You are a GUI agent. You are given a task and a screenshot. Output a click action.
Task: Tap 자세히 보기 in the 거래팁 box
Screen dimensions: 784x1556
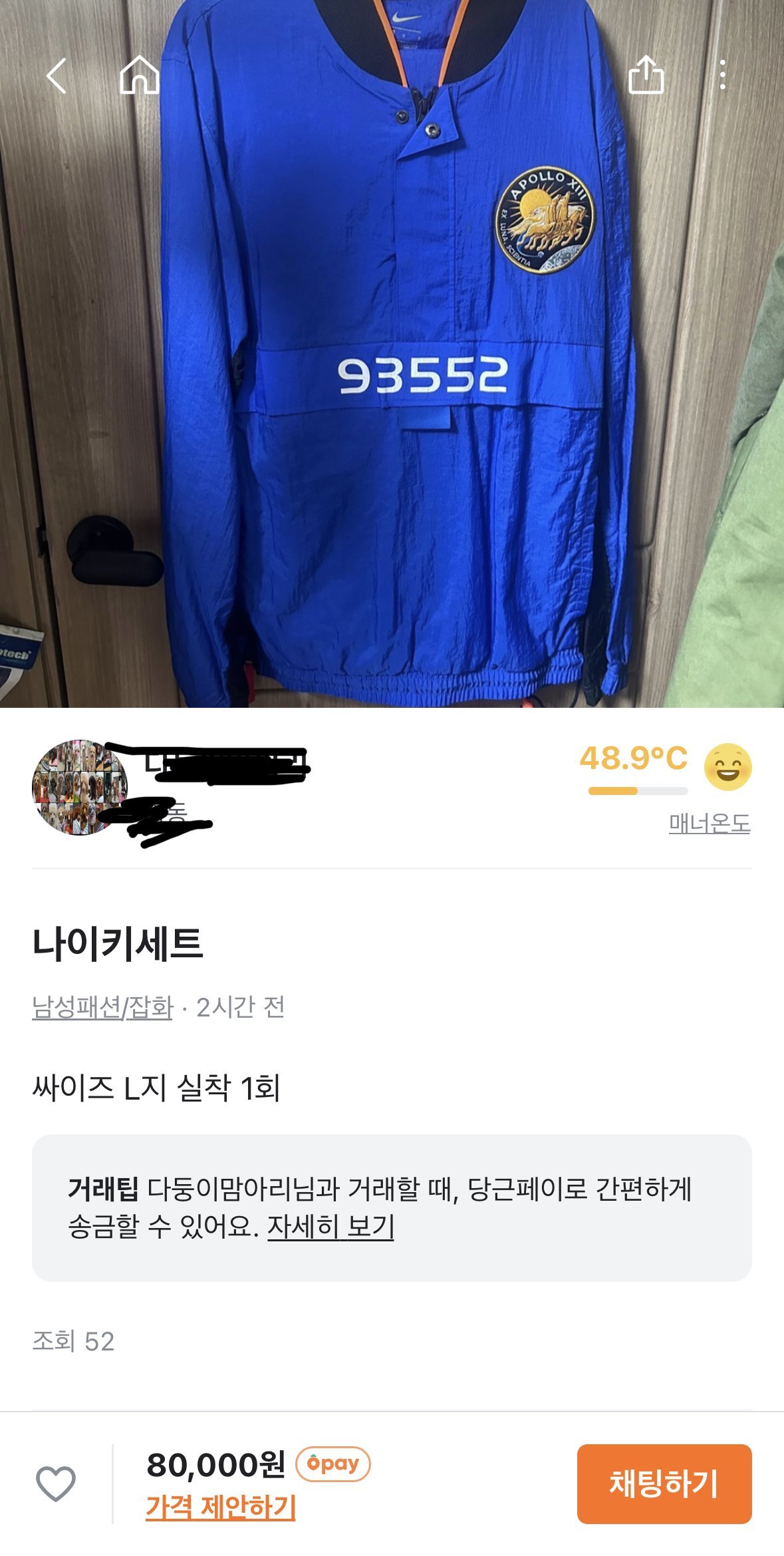click(x=330, y=1226)
